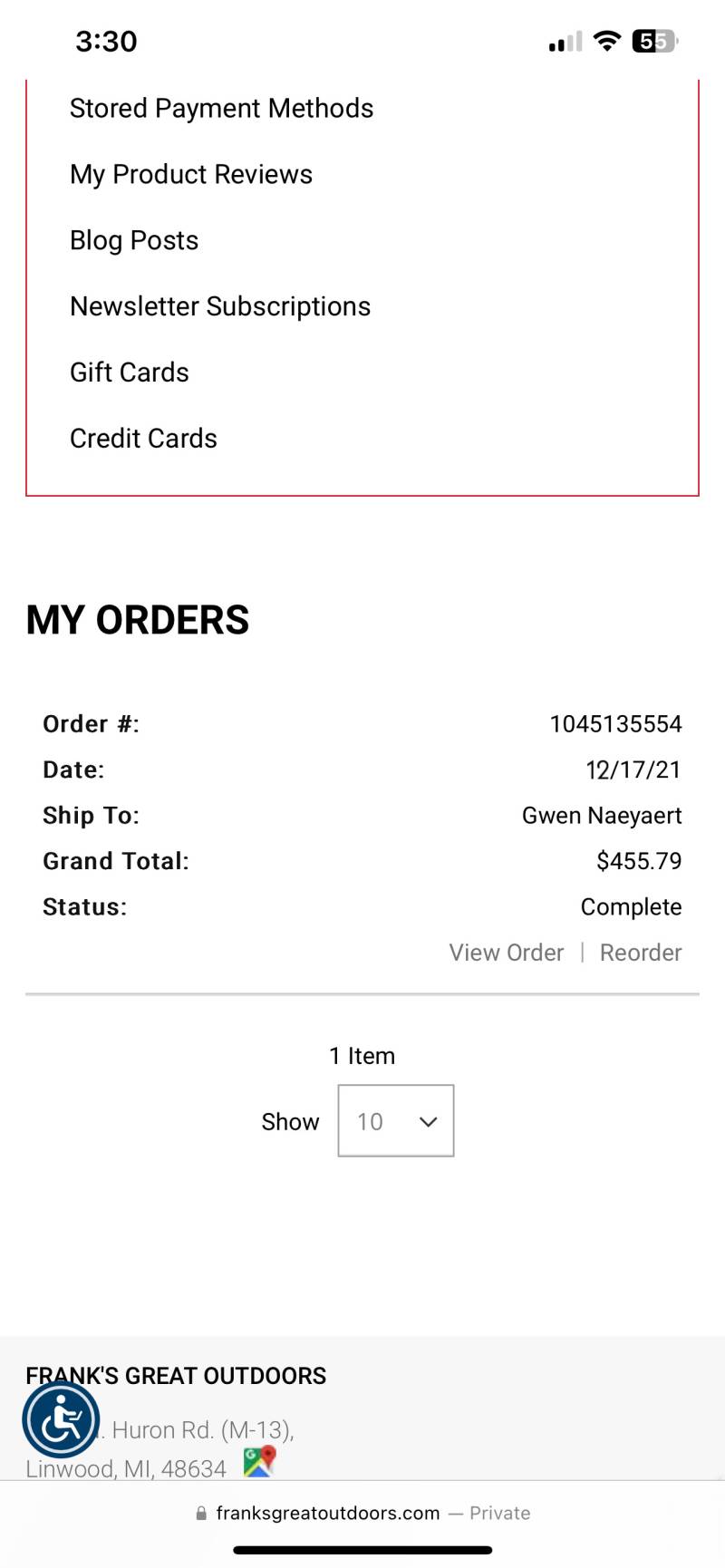Open the accessibility widget icon
Image resolution: width=725 pixels, height=1568 pixels.
[x=62, y=1420]
